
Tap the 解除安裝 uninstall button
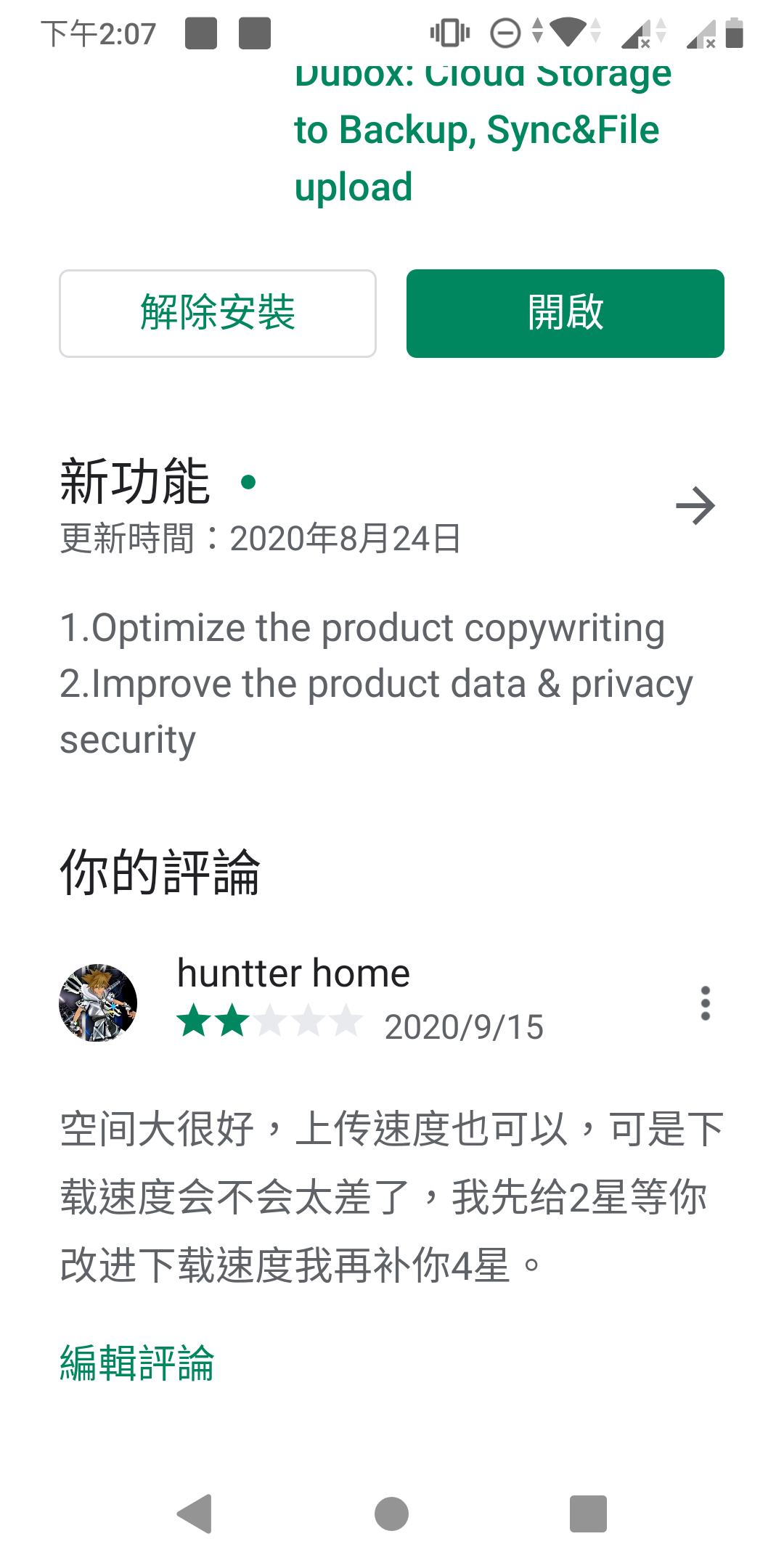click(x=218, y=314)
